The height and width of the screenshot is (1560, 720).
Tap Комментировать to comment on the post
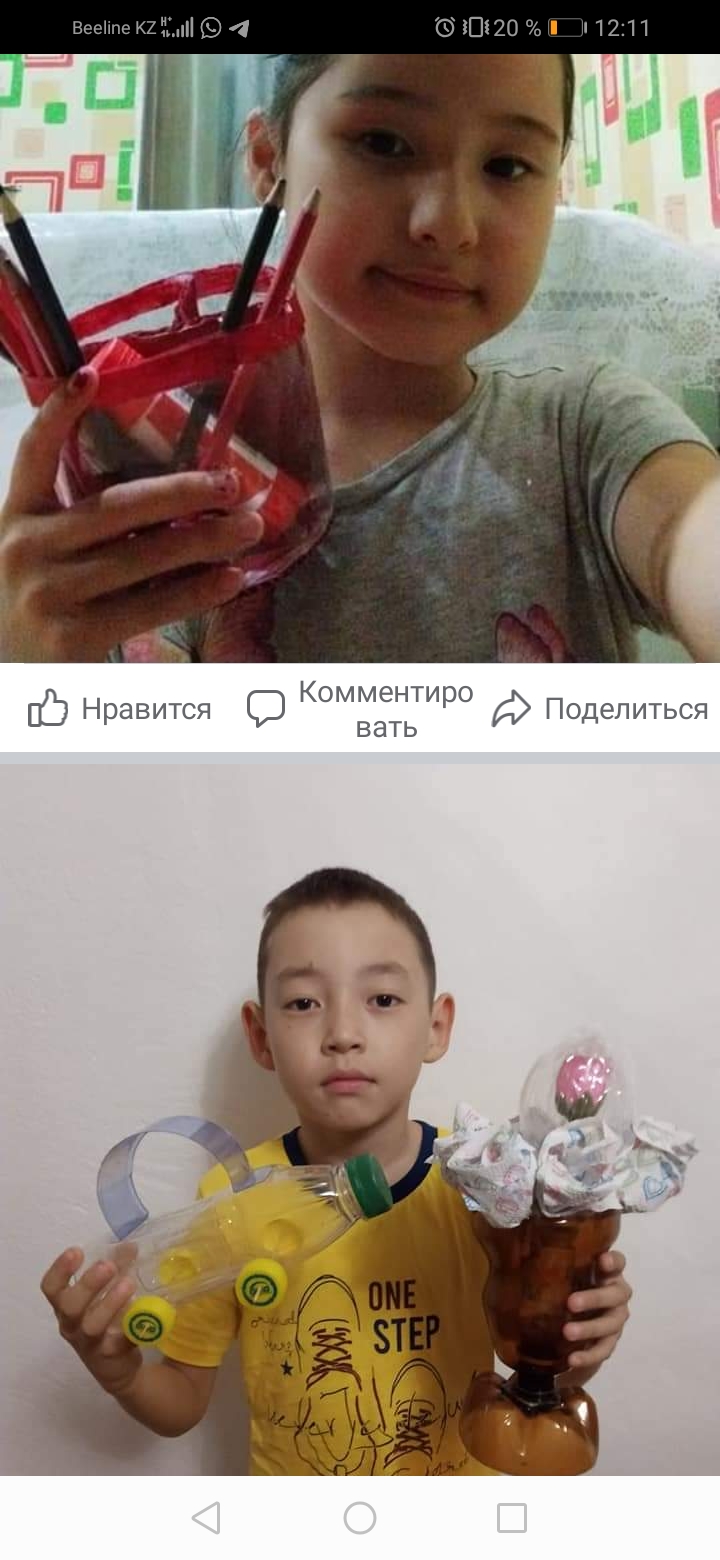point(361,709)
